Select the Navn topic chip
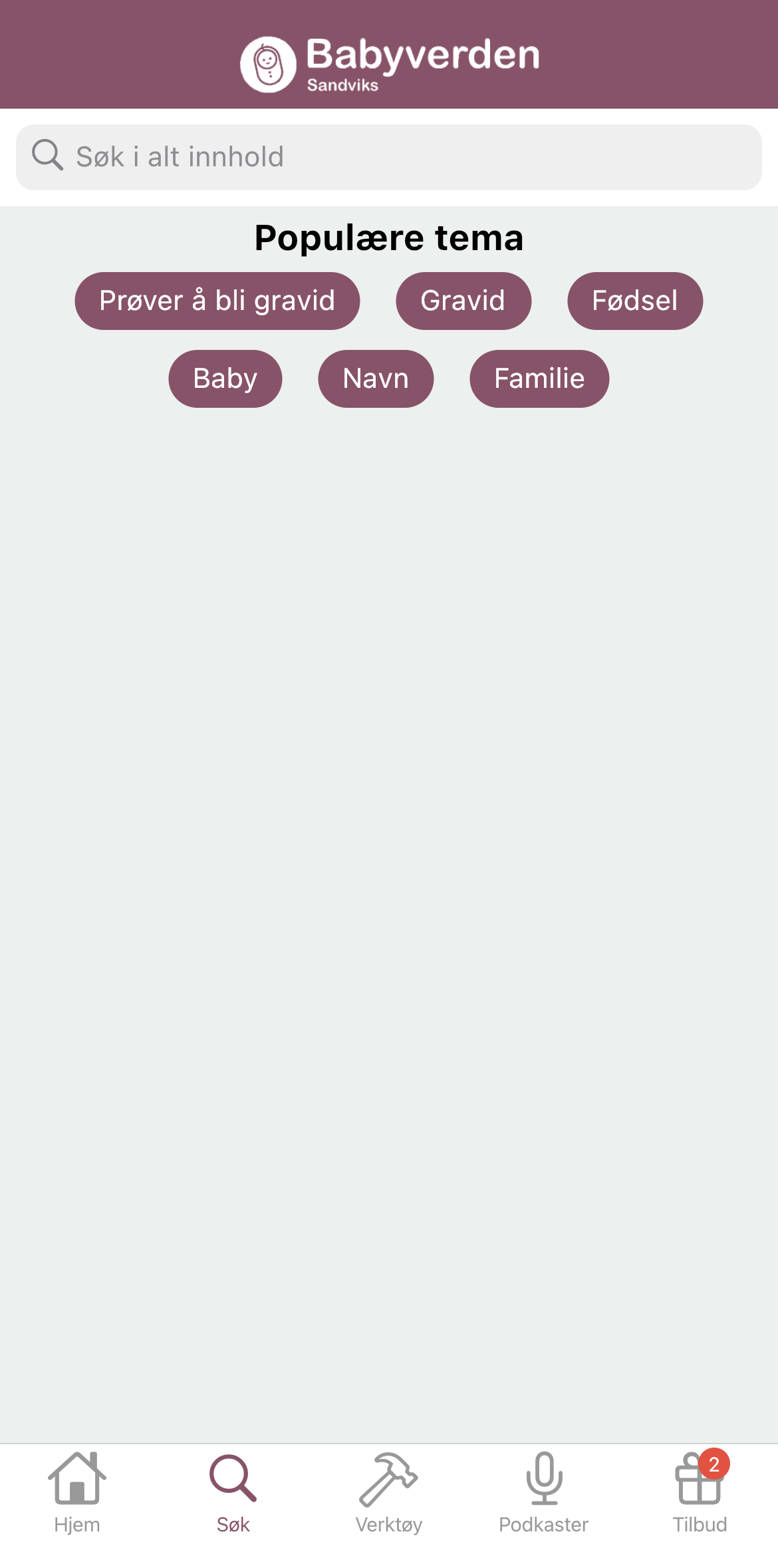This screenshot has height=1568, width=778. [376, 379]
